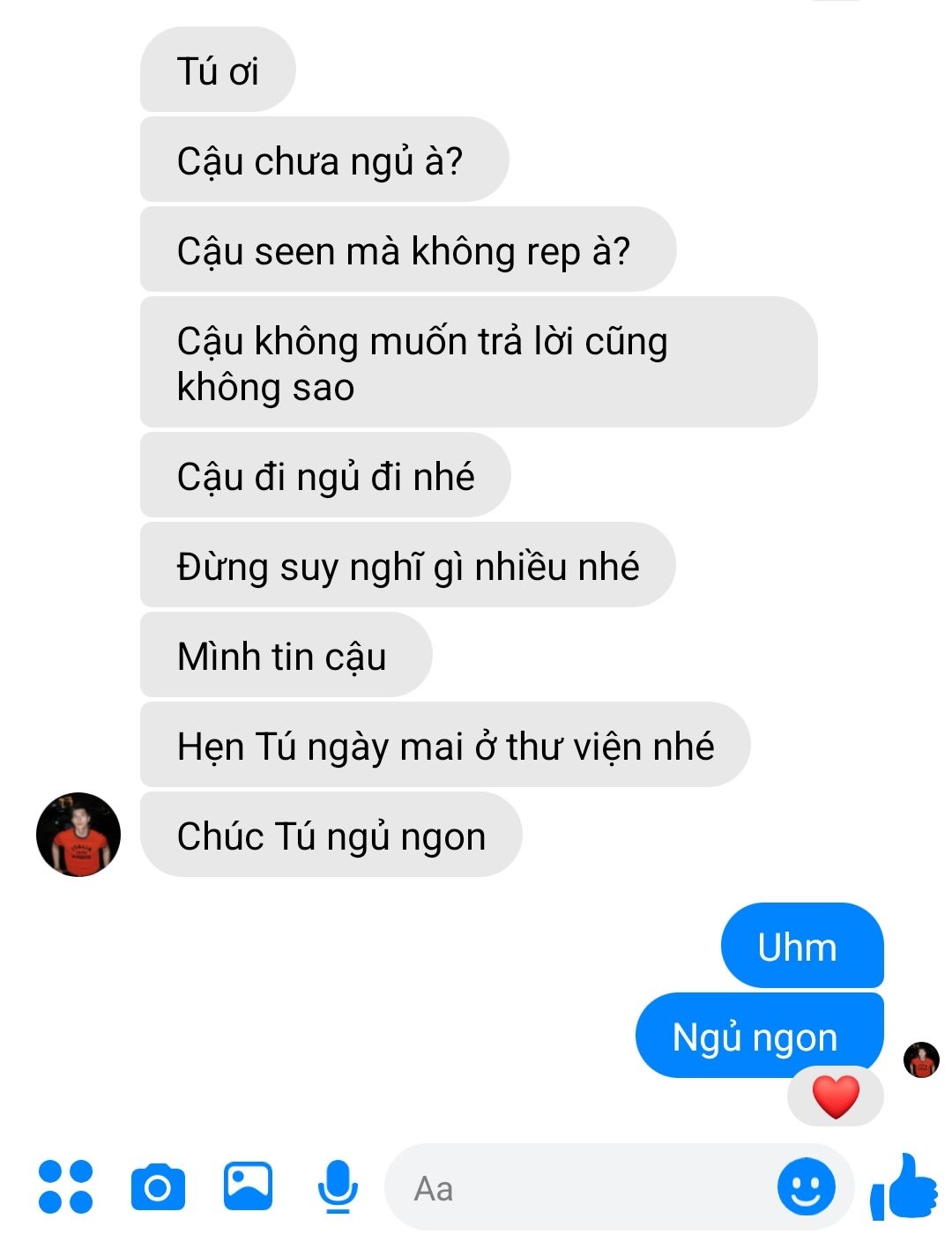952x1241 pixels.
Task: Tap the microphone to record voice
Action: (338, 1186)
